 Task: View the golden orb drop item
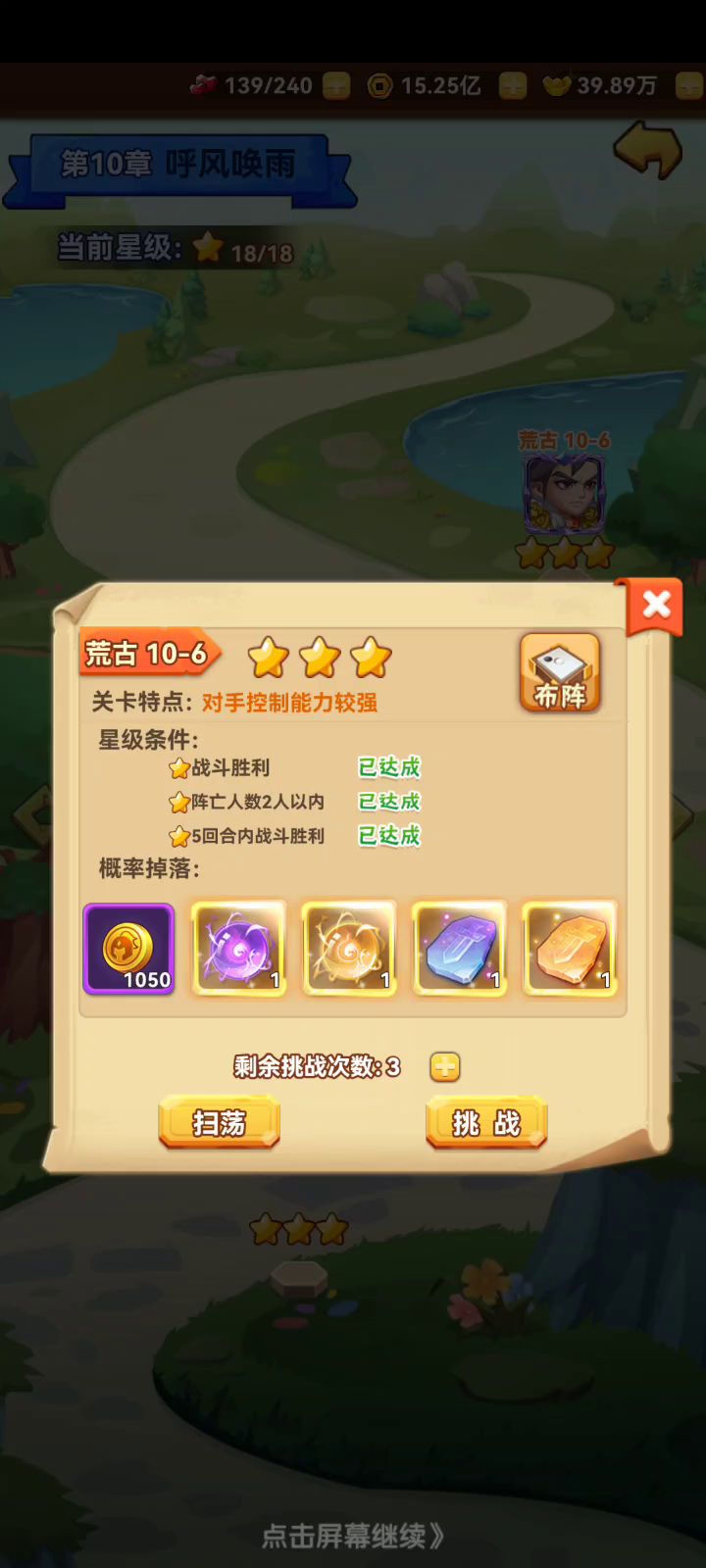(x=349, y=949)
